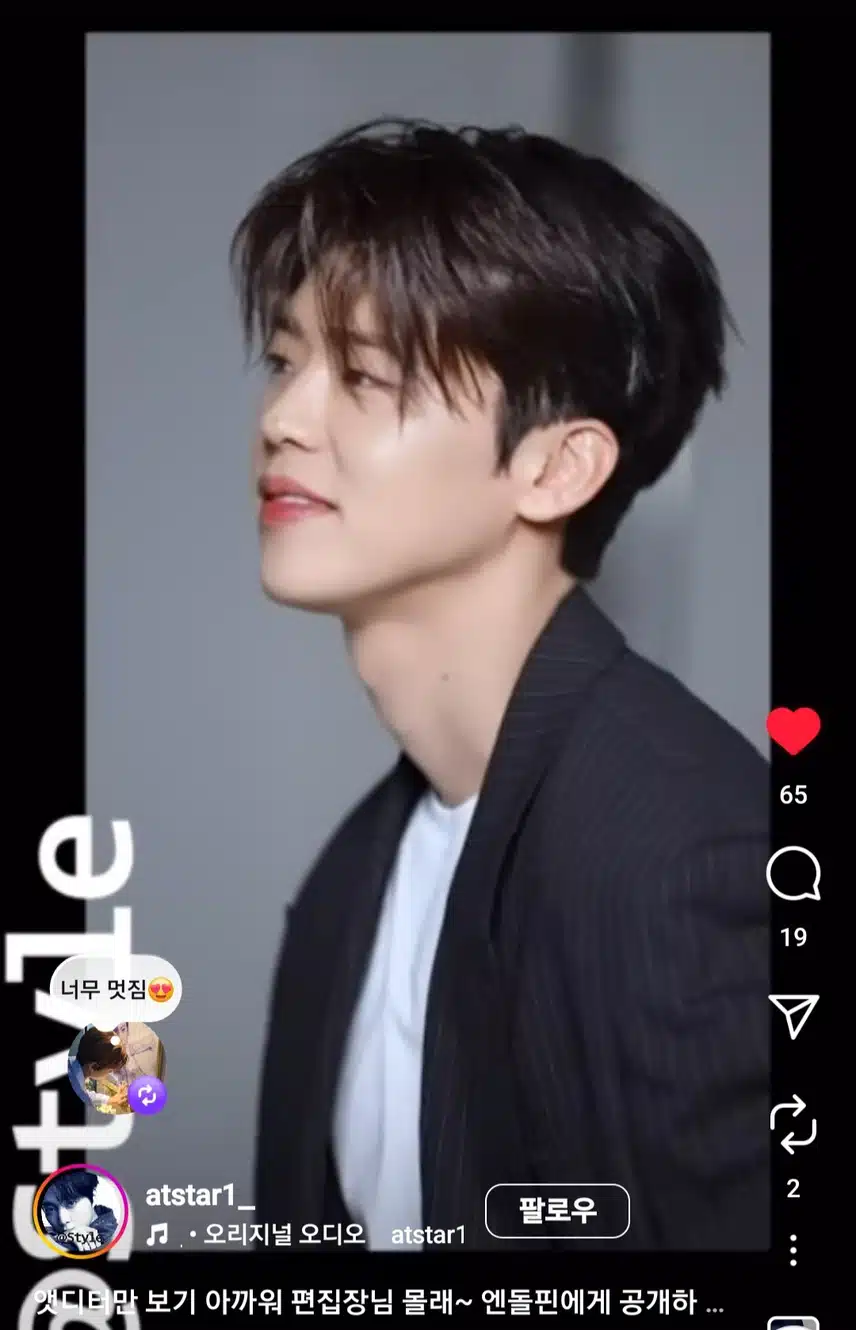Open the three-dot overflow menu
The height and width of the screenshot is (1330, 856).
tap(793, 1250)
